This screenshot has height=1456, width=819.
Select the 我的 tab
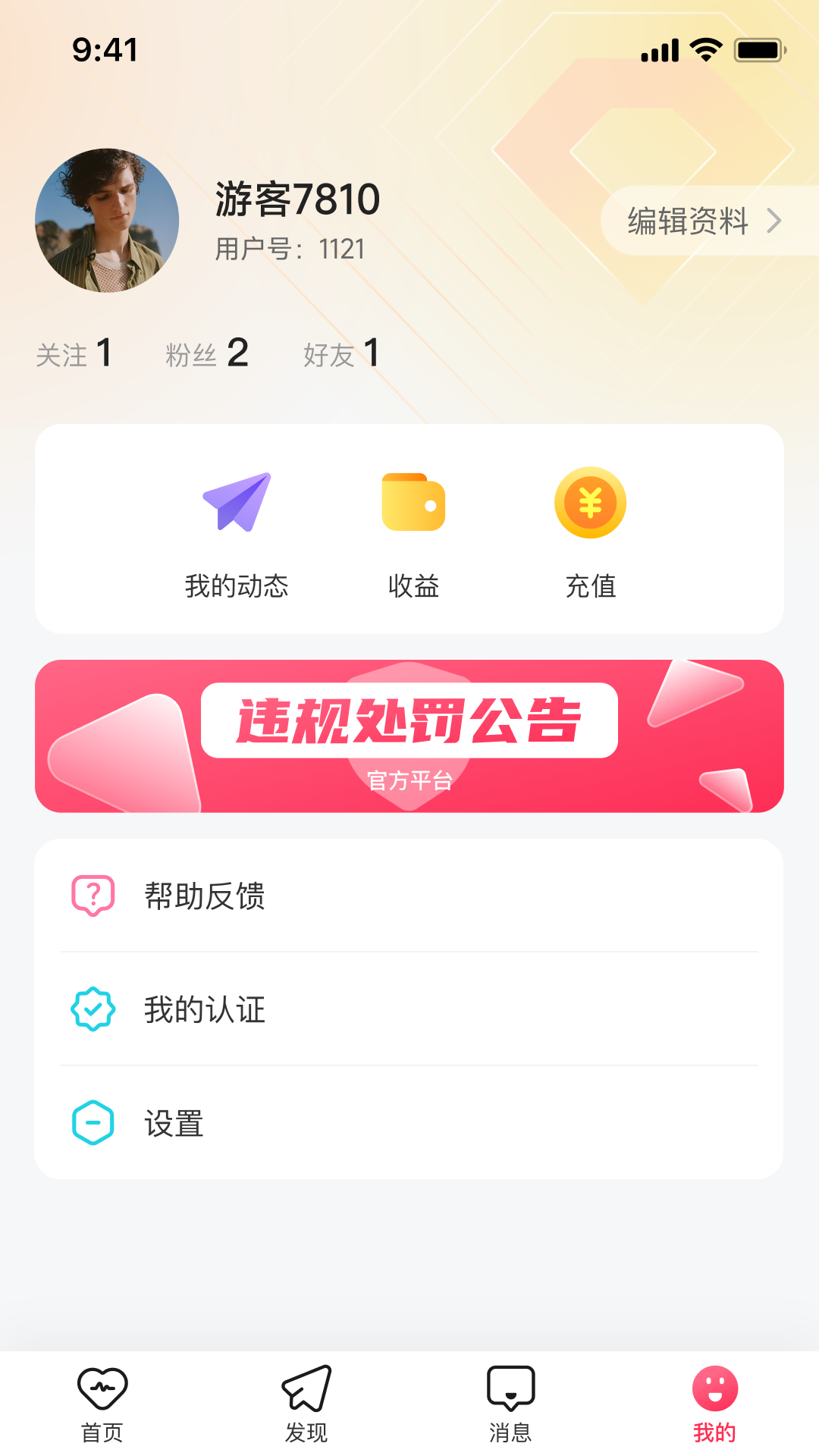pyautogui.click(x=714, y=1404)
